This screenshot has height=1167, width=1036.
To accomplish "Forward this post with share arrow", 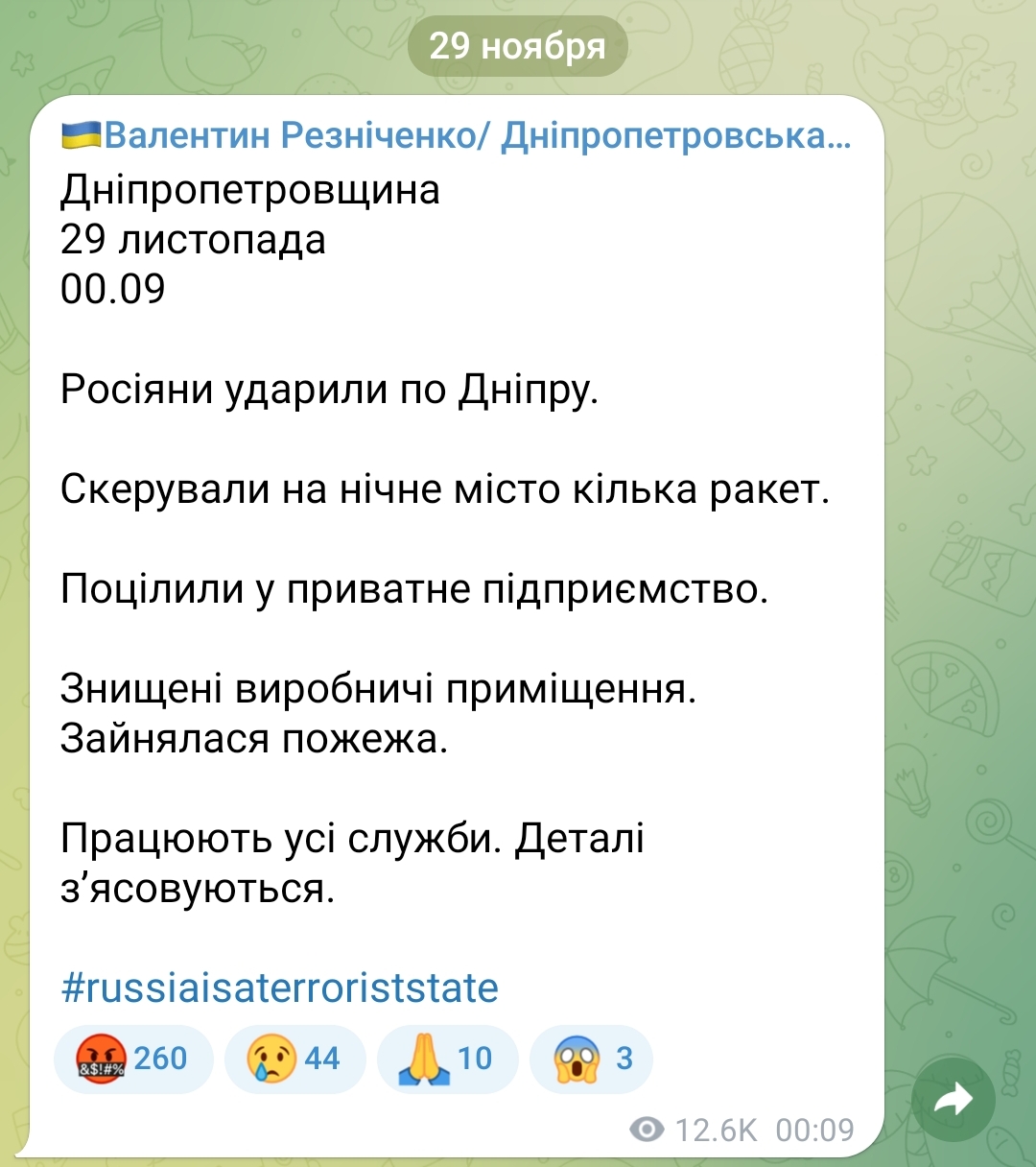I will [x=953, y=1101].
